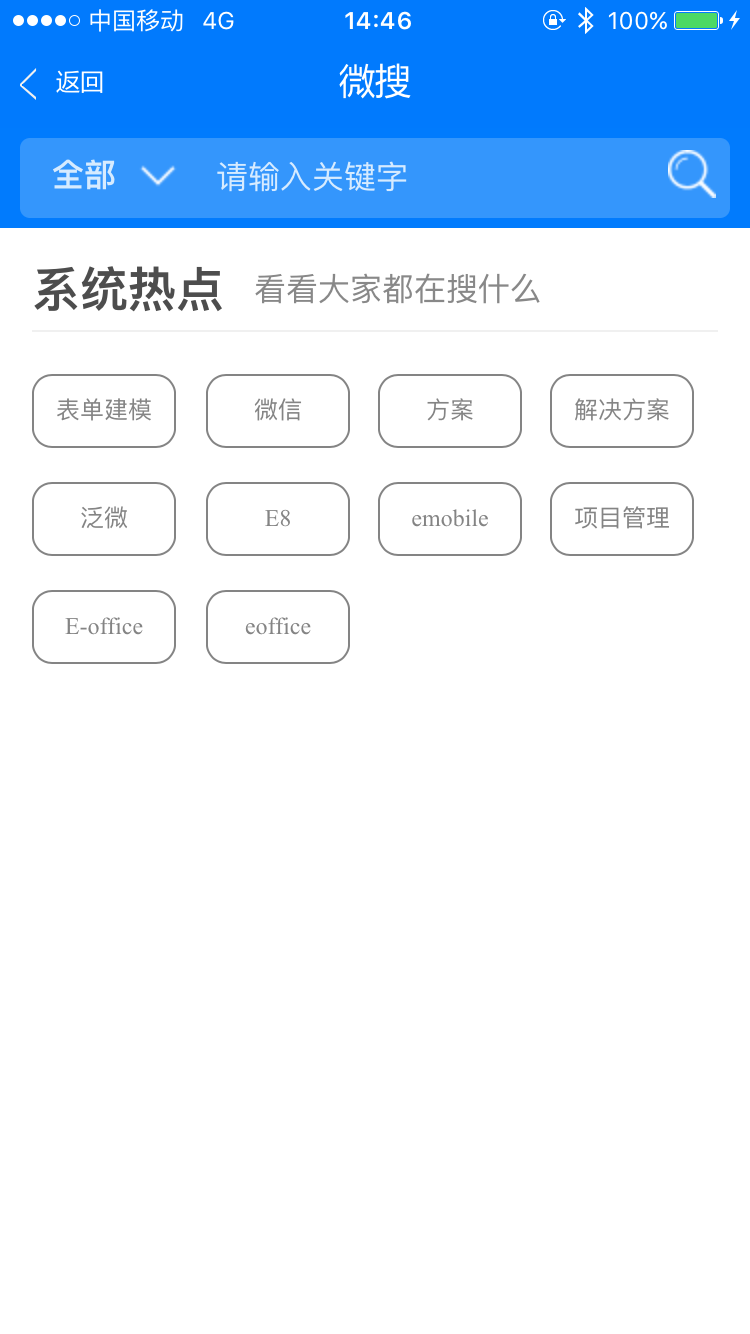Select the eoffice keyword chip

(x=278, y=627)
